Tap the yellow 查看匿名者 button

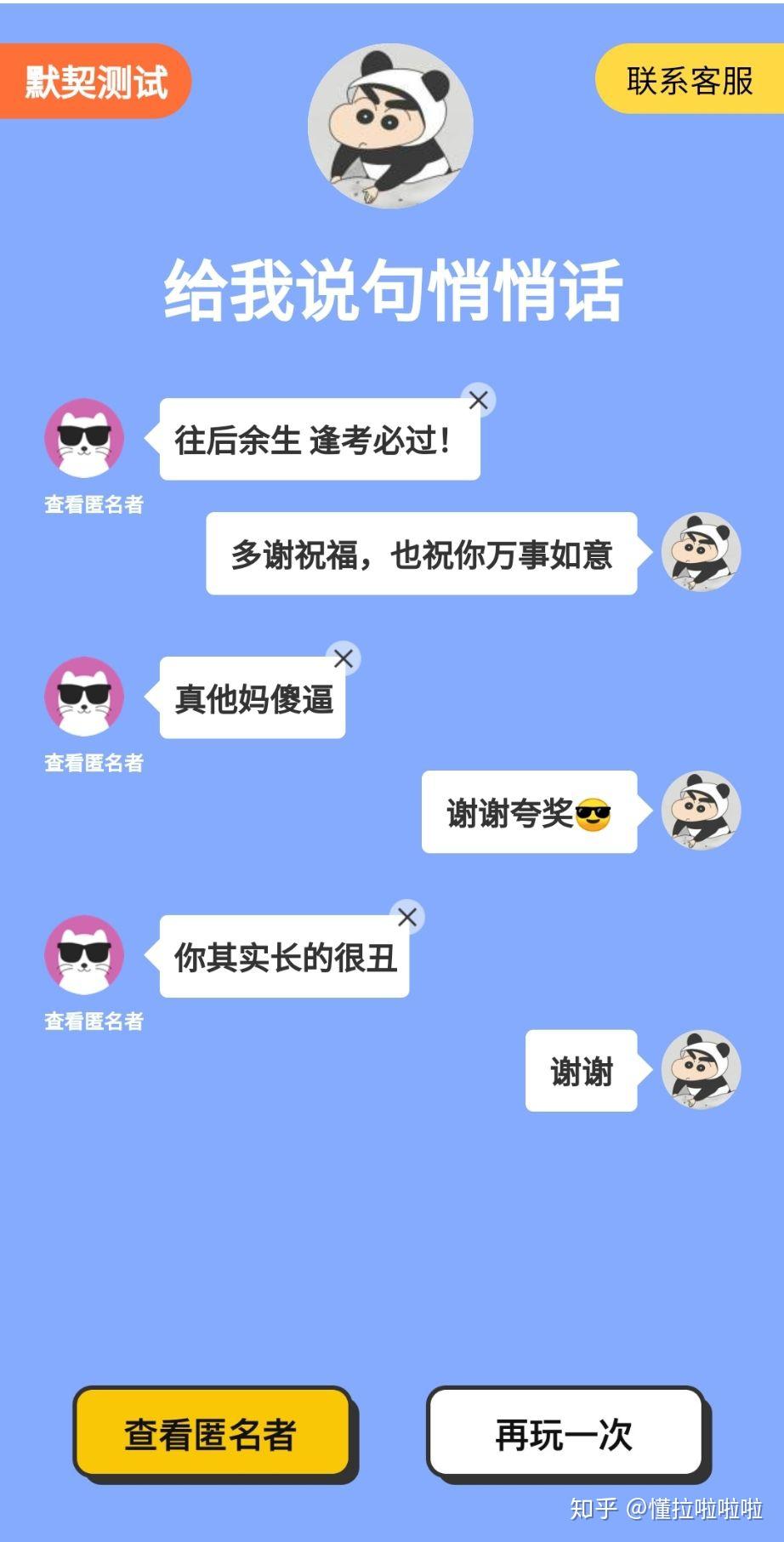[x=212, y=1434]
